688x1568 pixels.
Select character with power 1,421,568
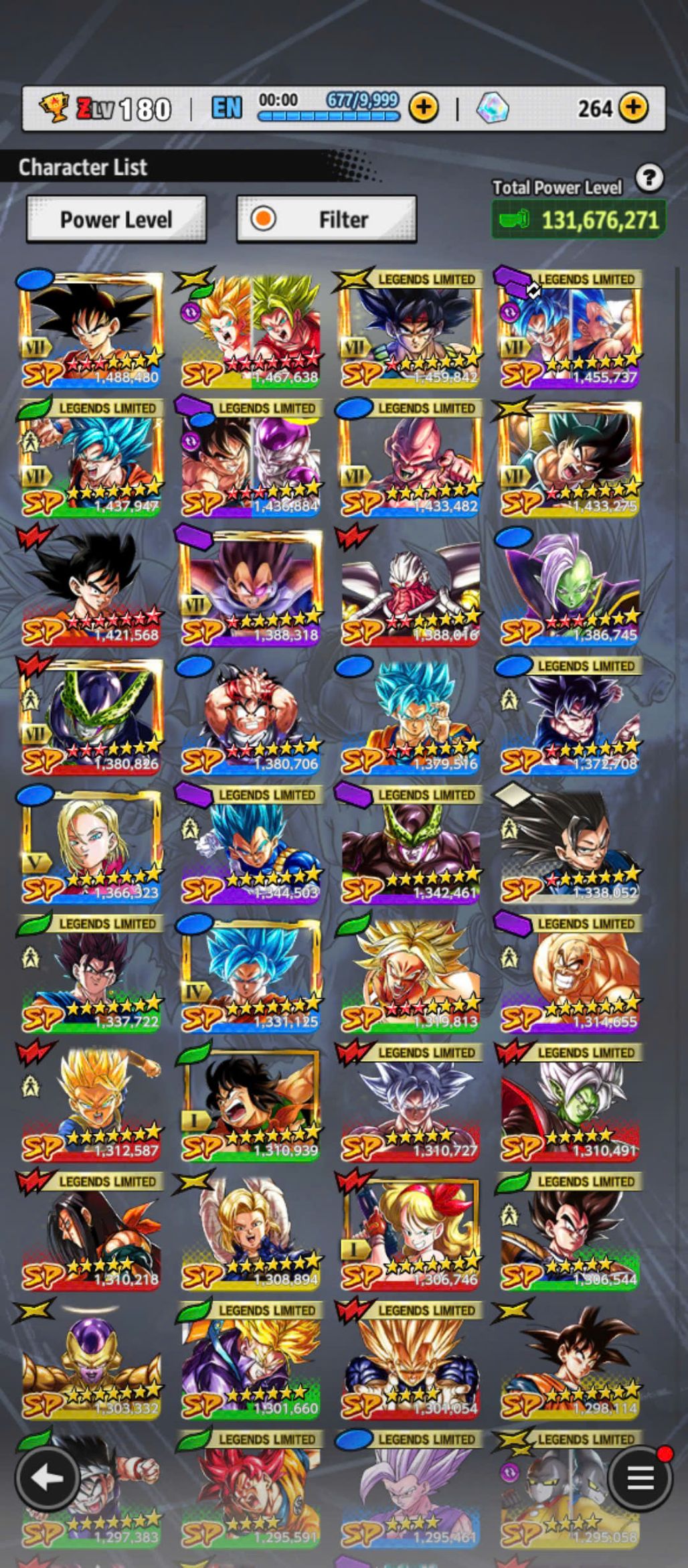pyautogui.click(x=90, y=587)
